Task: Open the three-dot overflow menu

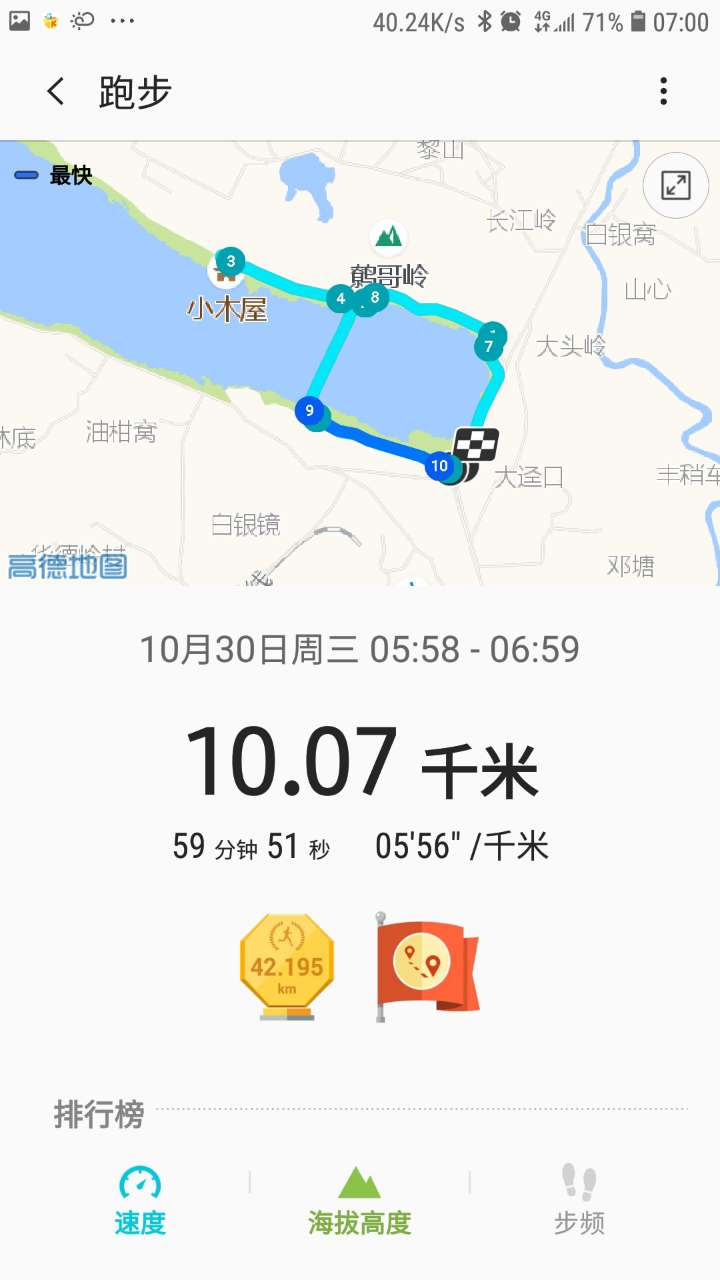Action: 663,92
